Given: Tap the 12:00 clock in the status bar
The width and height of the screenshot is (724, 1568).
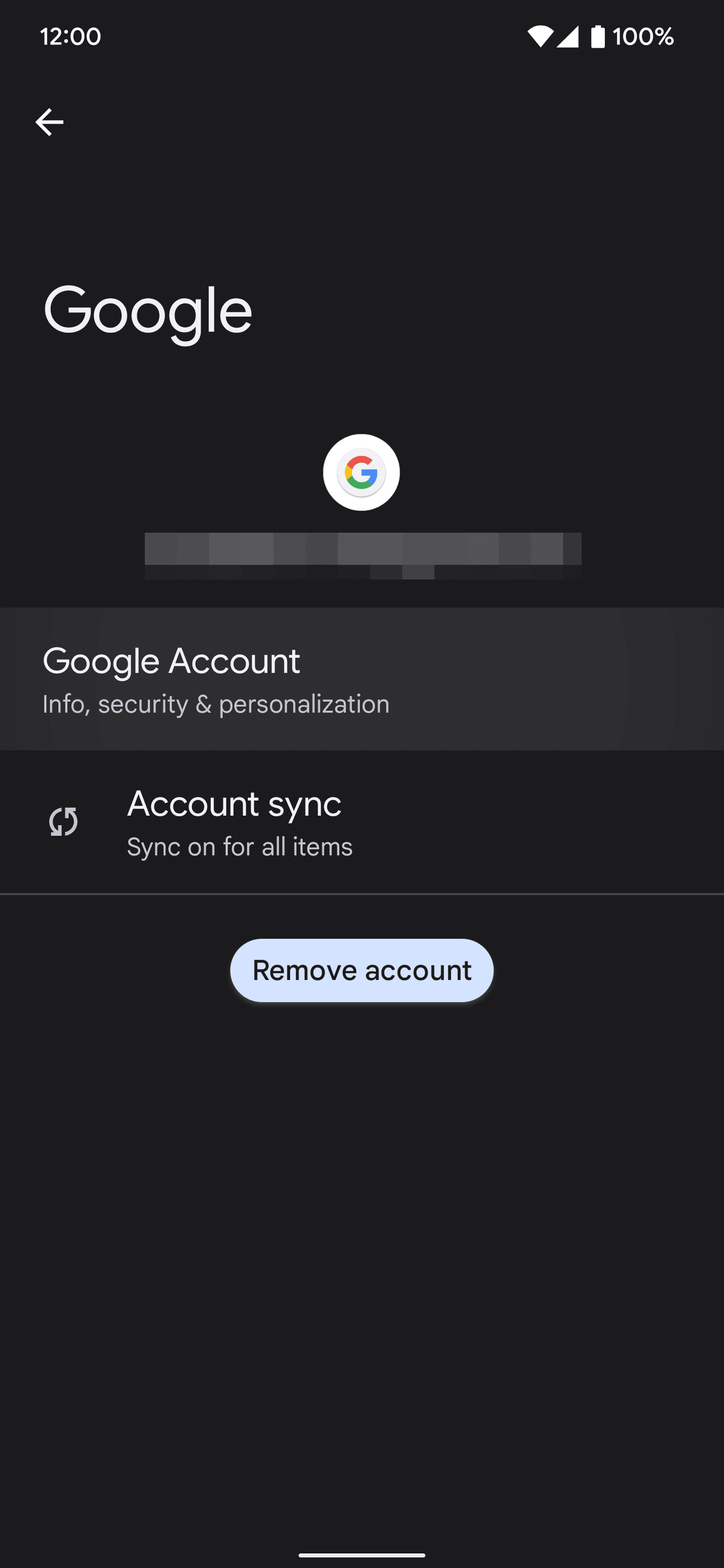Looking at the screenshot, I should [x=69, y=37].
